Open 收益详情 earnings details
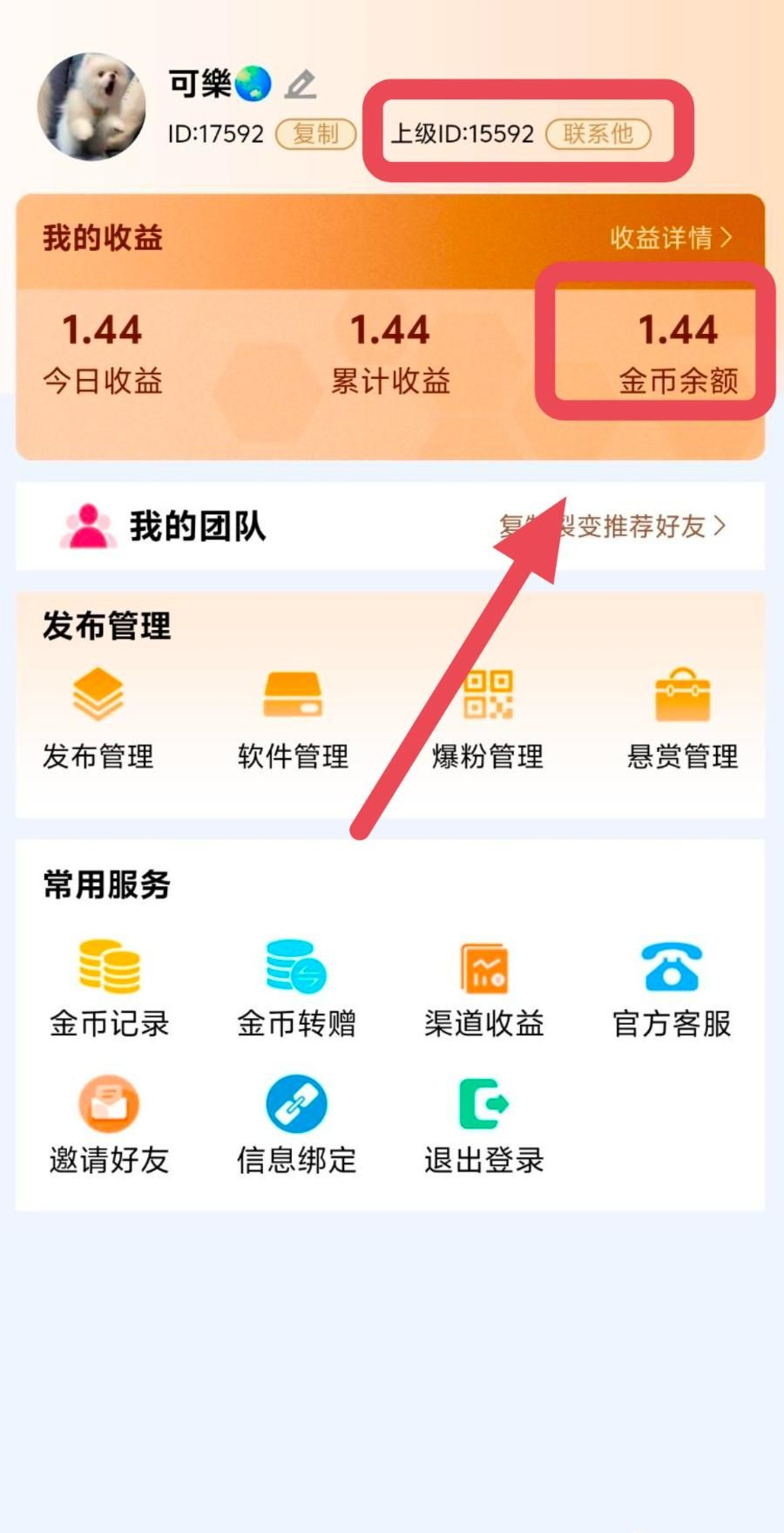Screen dimensions: 784x1533 [670, 237]
